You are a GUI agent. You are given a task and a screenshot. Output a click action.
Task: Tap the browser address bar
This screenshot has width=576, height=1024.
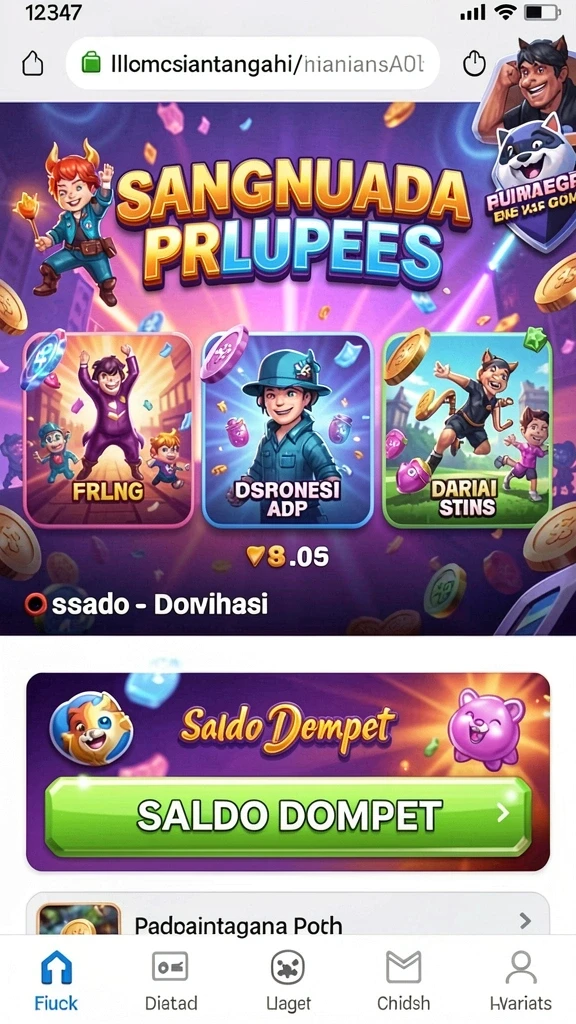click(252, 63)
